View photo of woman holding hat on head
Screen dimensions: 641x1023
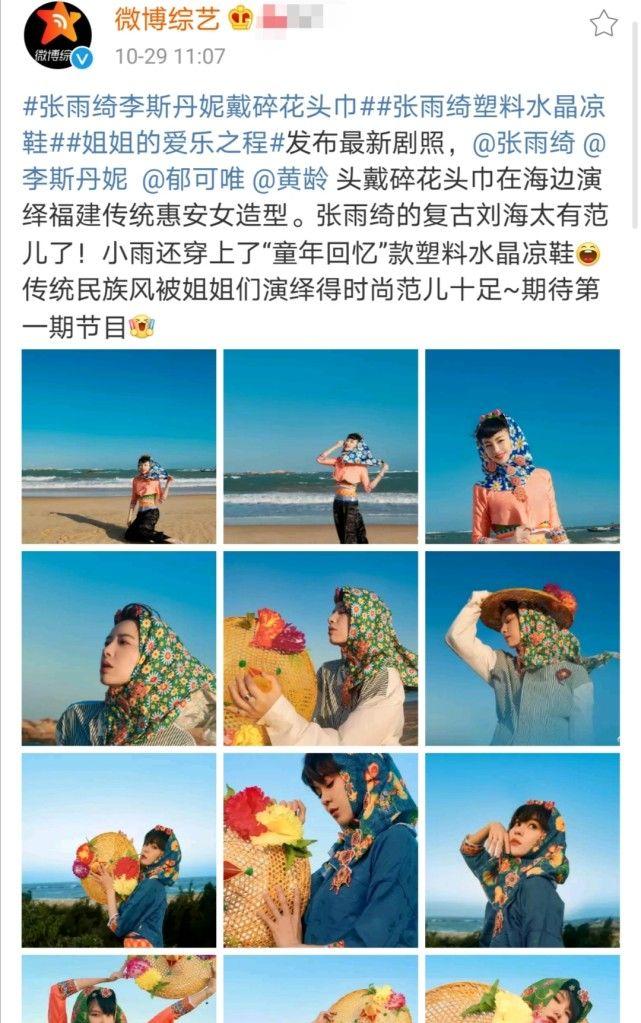(x=522, y=648)
